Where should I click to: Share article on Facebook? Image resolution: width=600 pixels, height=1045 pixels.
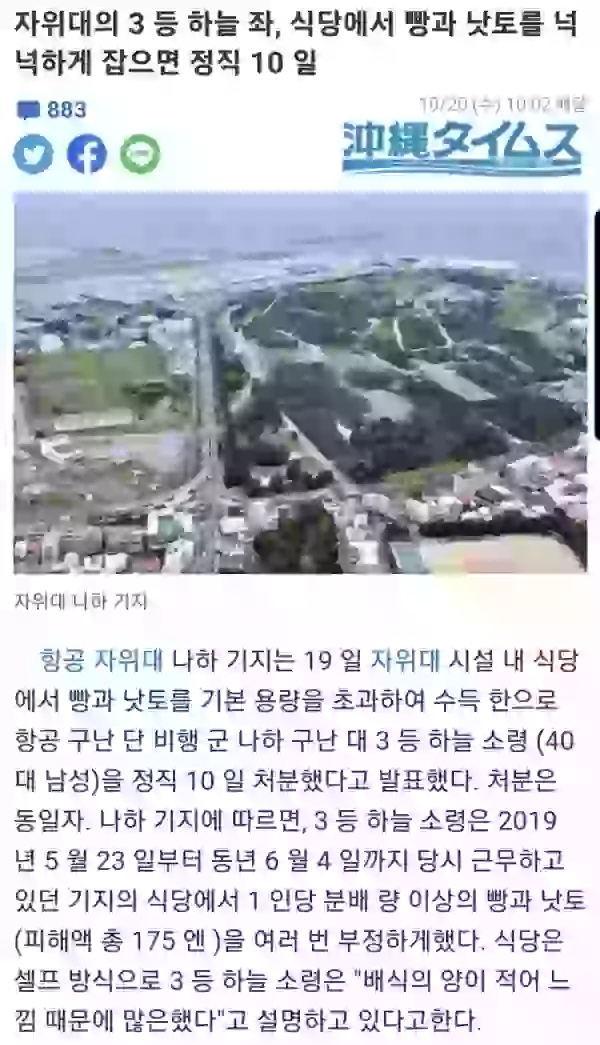click(x=87, y=154)
